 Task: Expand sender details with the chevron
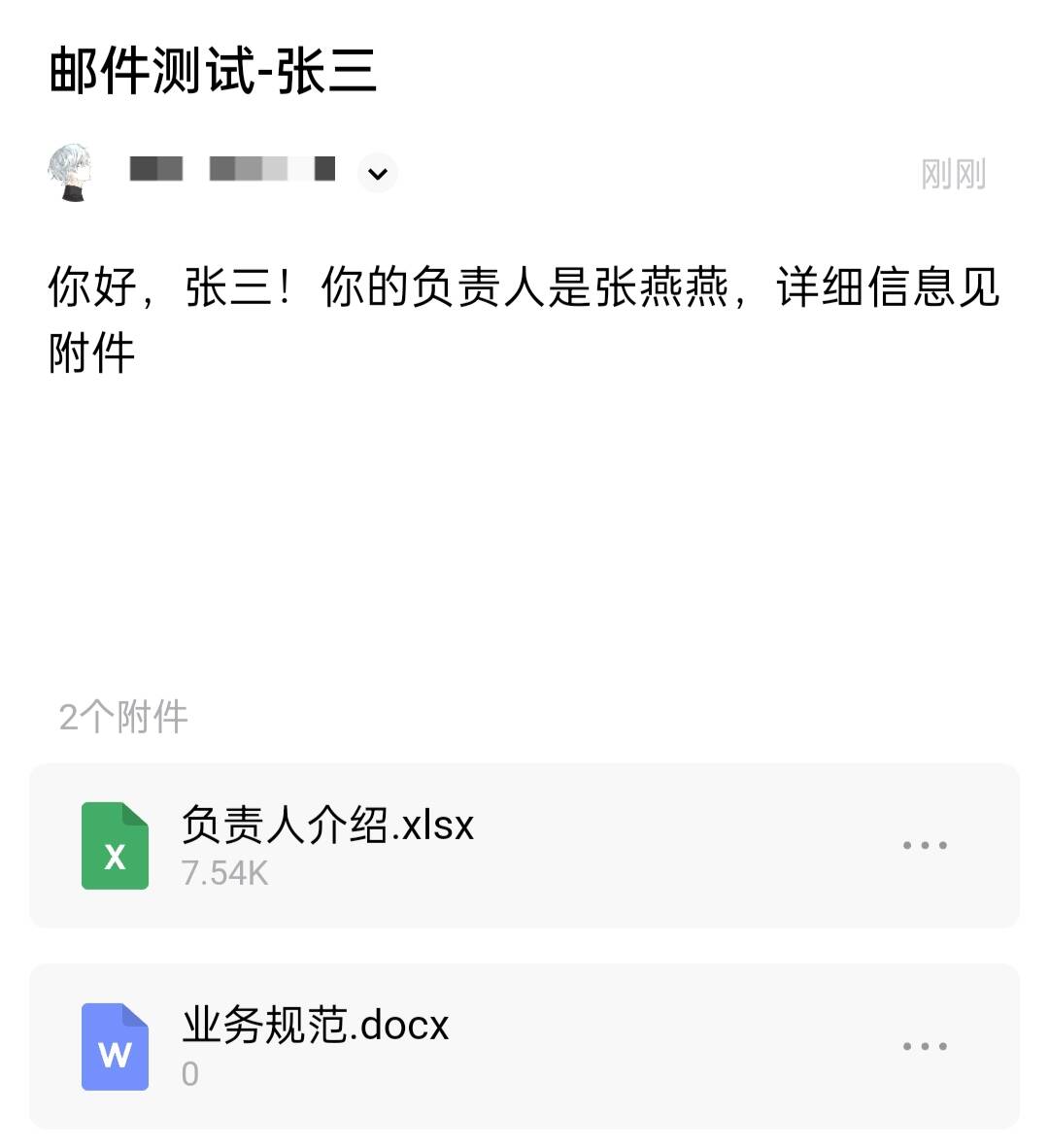378,174
